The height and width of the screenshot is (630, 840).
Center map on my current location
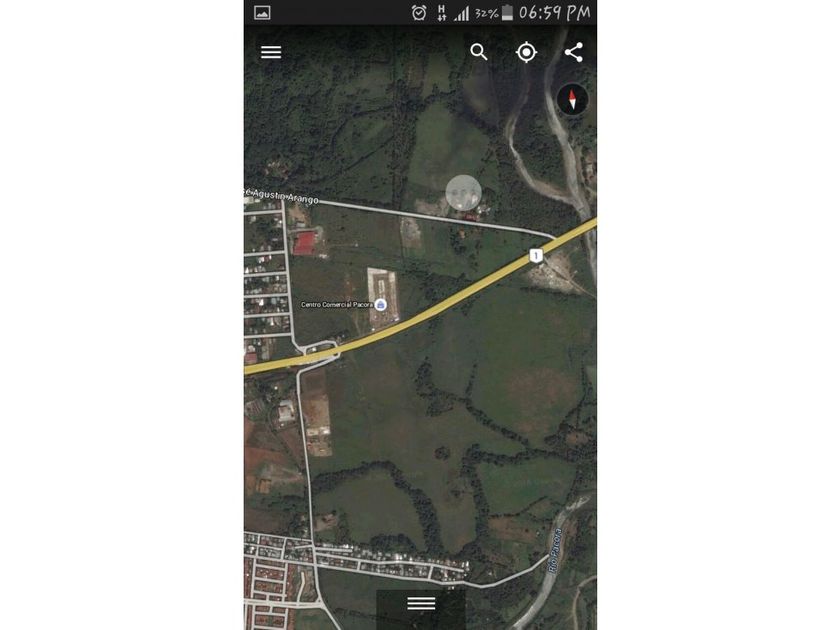(x=526, y=52)
